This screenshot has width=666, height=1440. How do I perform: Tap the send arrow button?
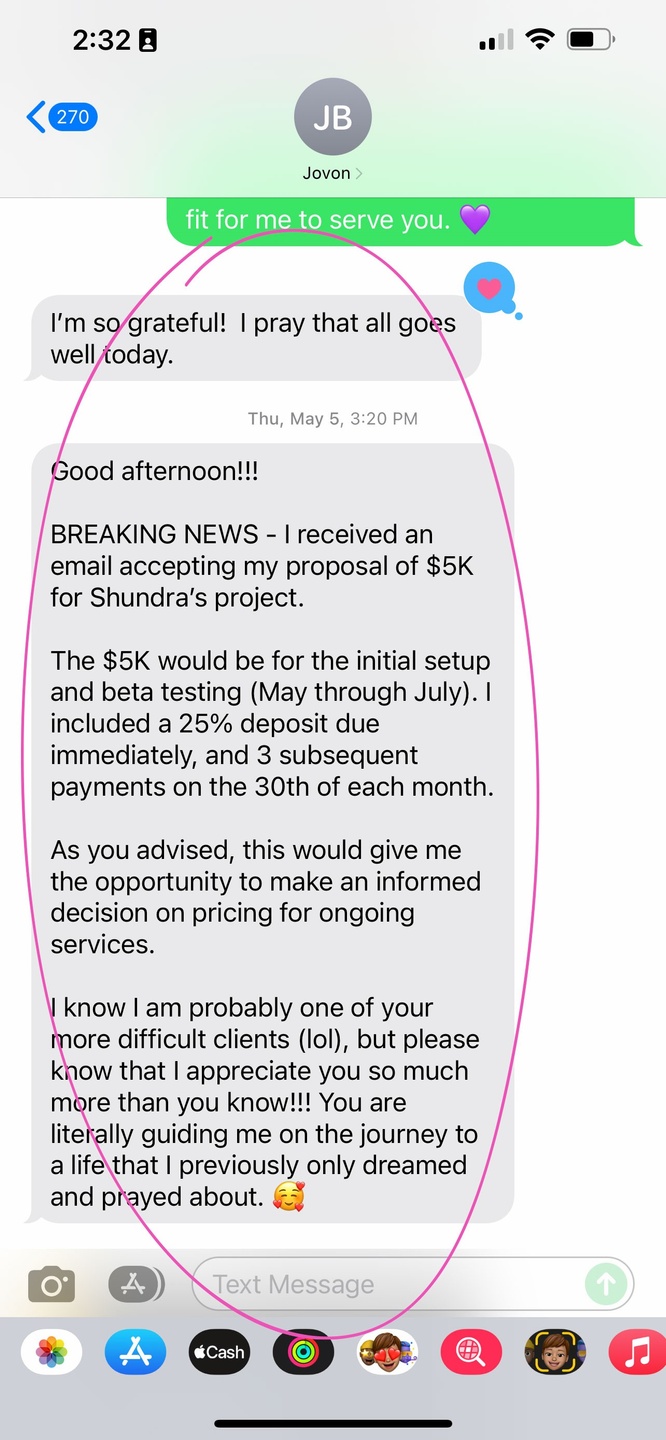pyautogui.click(x=606, y=1284)
